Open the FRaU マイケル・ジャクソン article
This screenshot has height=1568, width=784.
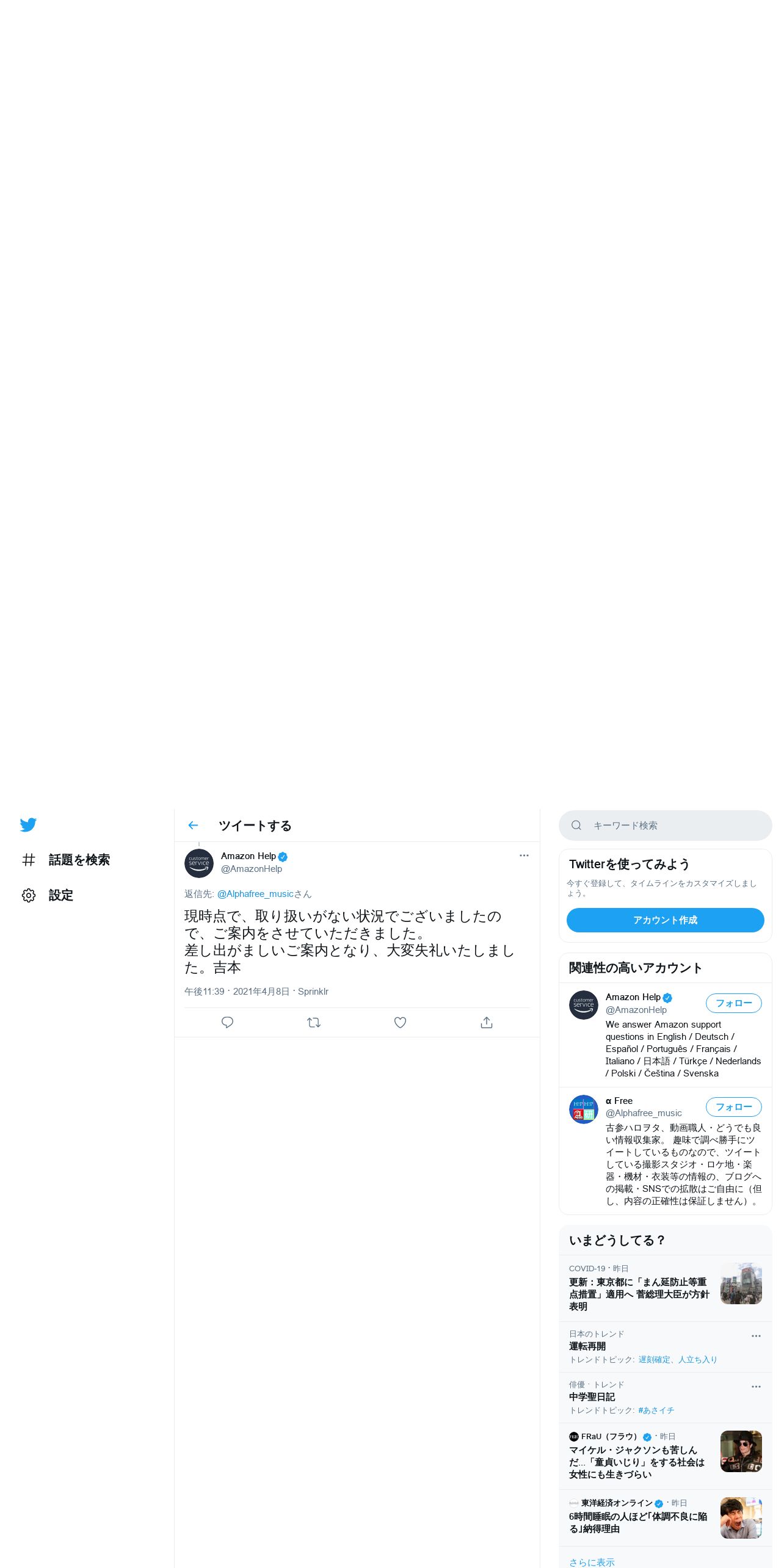[x=666, y=1456]
